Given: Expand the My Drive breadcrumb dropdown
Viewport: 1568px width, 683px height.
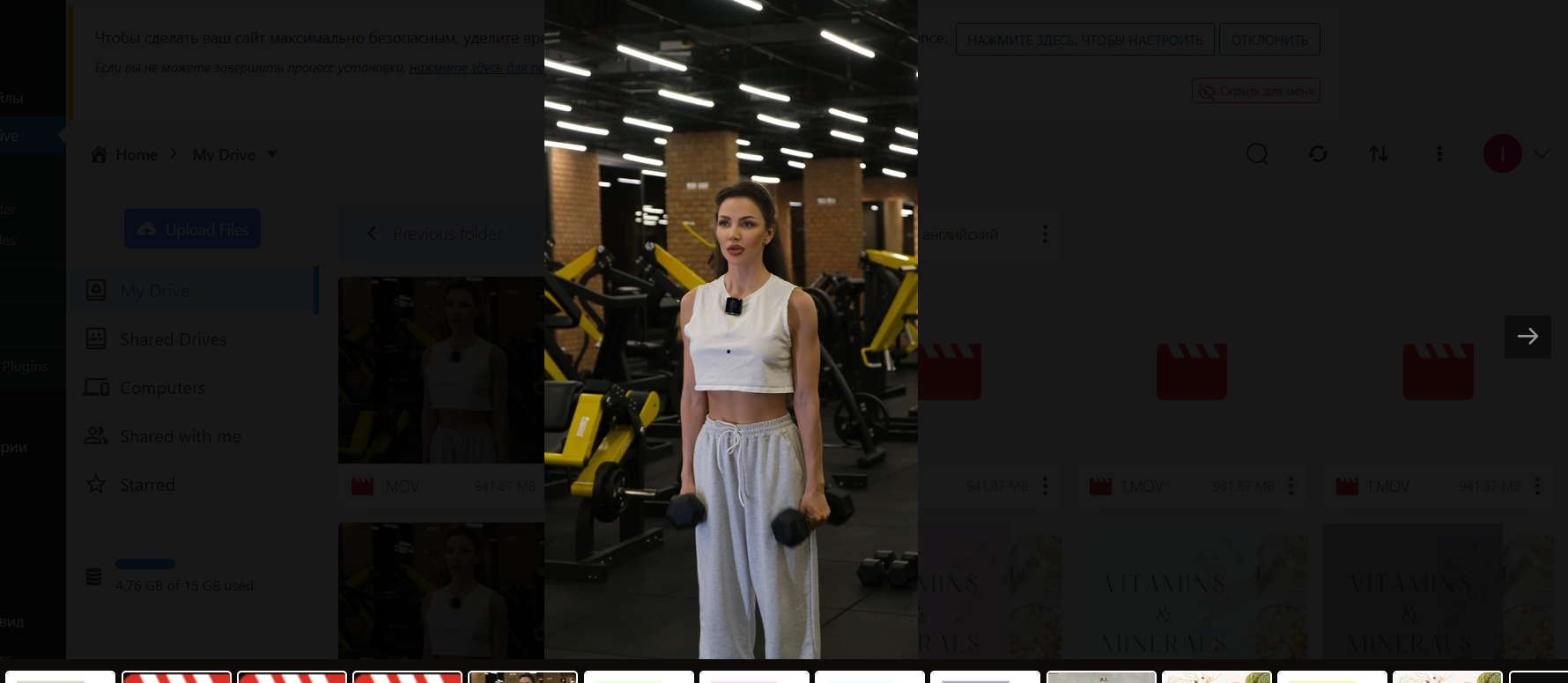Looking at the screenshot, I should click(x=272, y=154).
